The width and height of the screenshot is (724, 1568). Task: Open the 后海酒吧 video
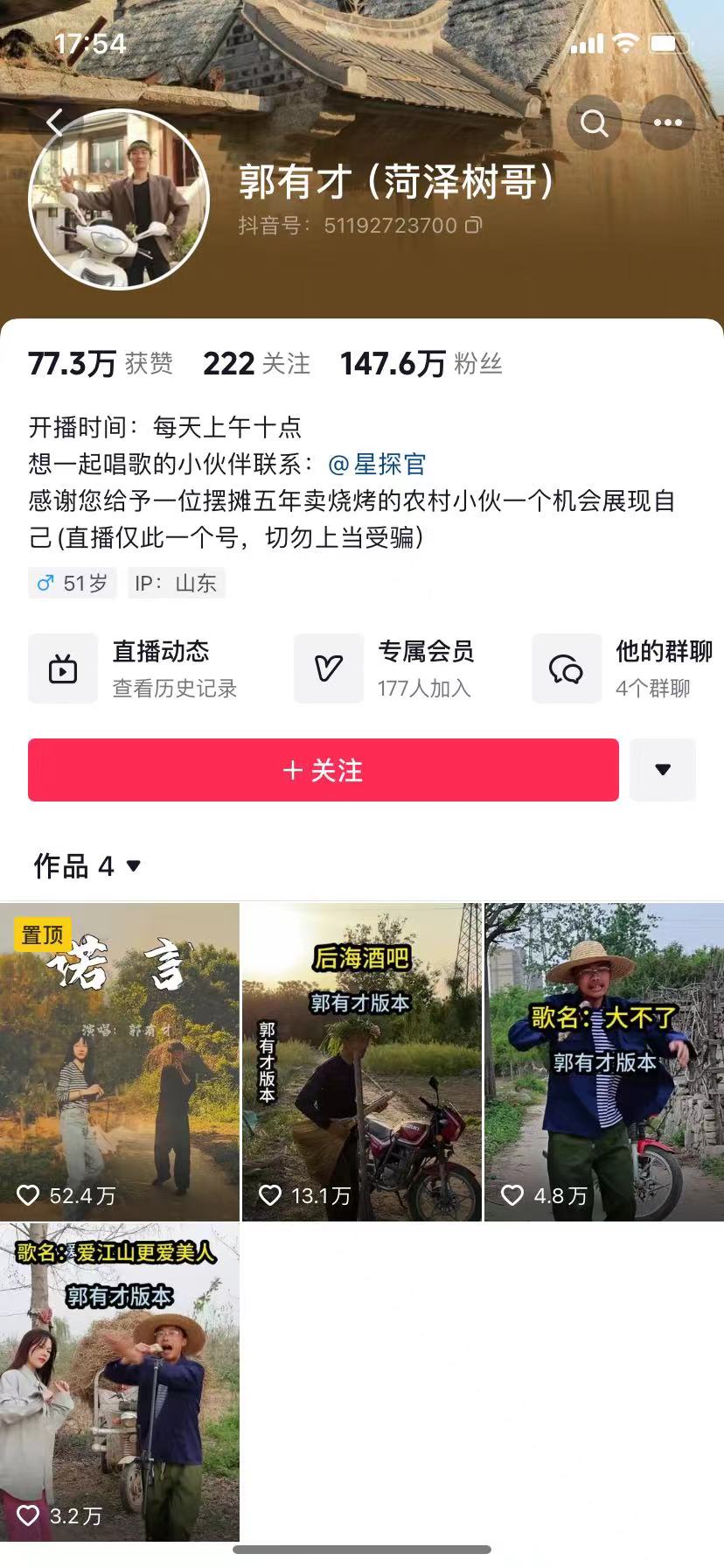[x=361, y=1061]
